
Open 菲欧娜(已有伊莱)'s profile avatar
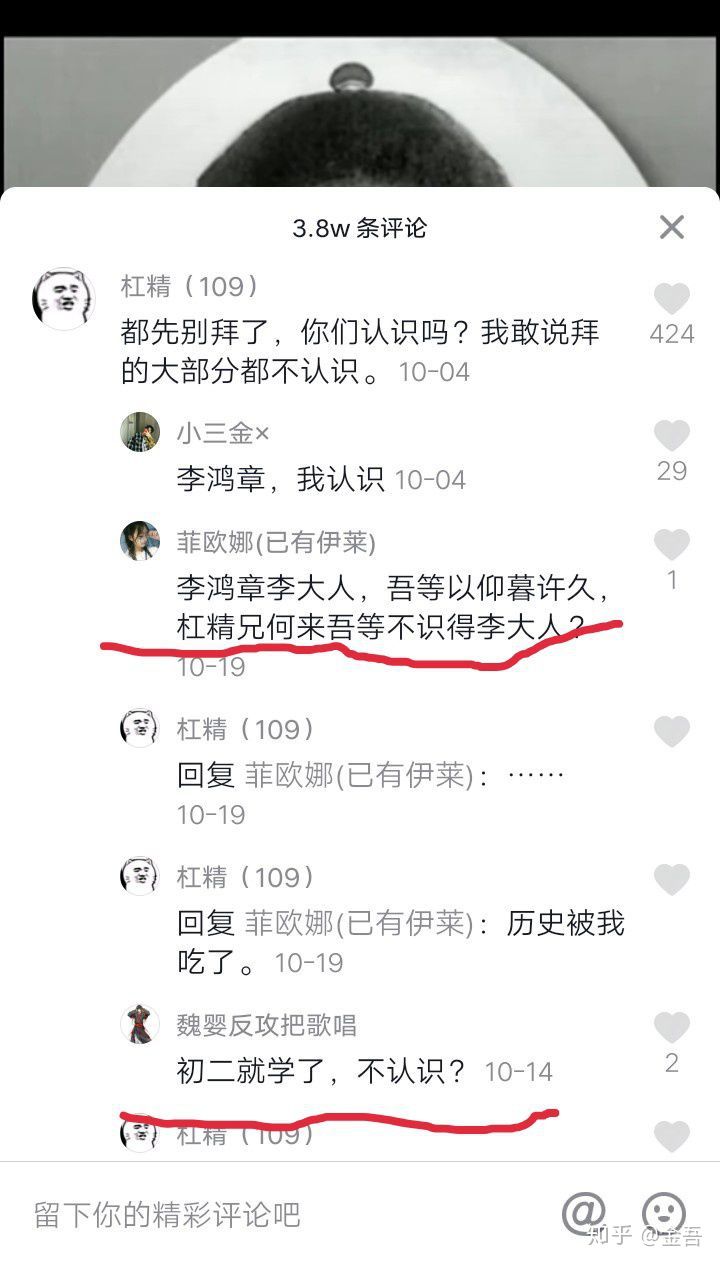click(140, 541)
